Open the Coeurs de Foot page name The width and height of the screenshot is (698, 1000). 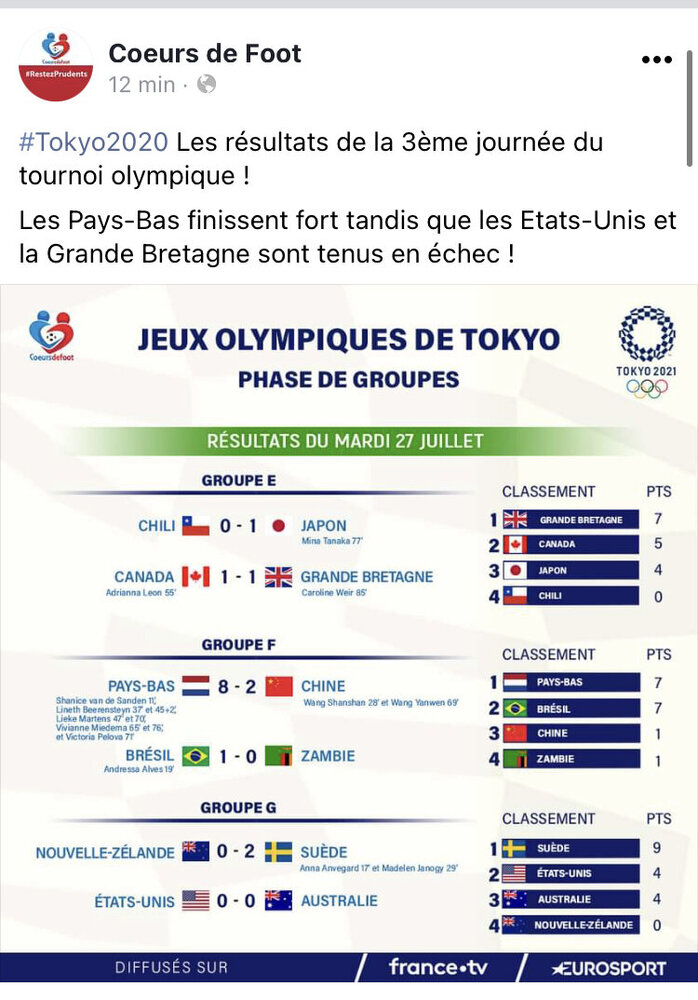[205, 53]
